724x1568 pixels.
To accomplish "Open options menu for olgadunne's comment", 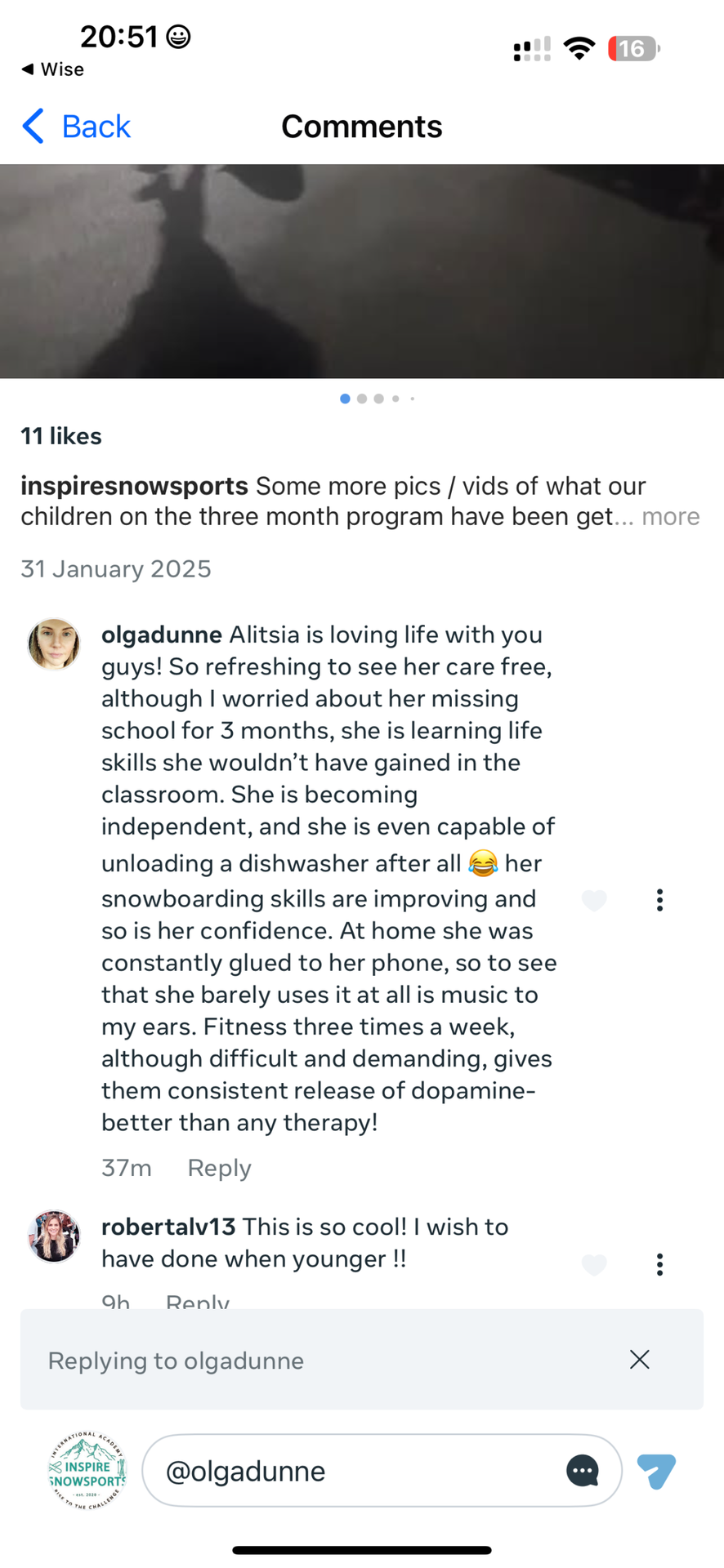I will pyautogui.click(x=659, y=900).
